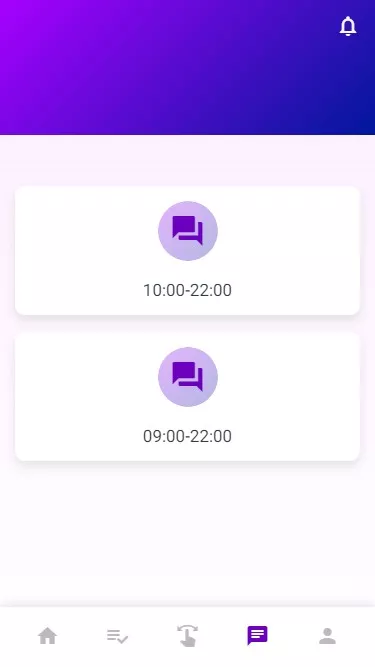Switch to the checklist tab
This screenshot has height=667, width=375.
(x=117, y=636)
